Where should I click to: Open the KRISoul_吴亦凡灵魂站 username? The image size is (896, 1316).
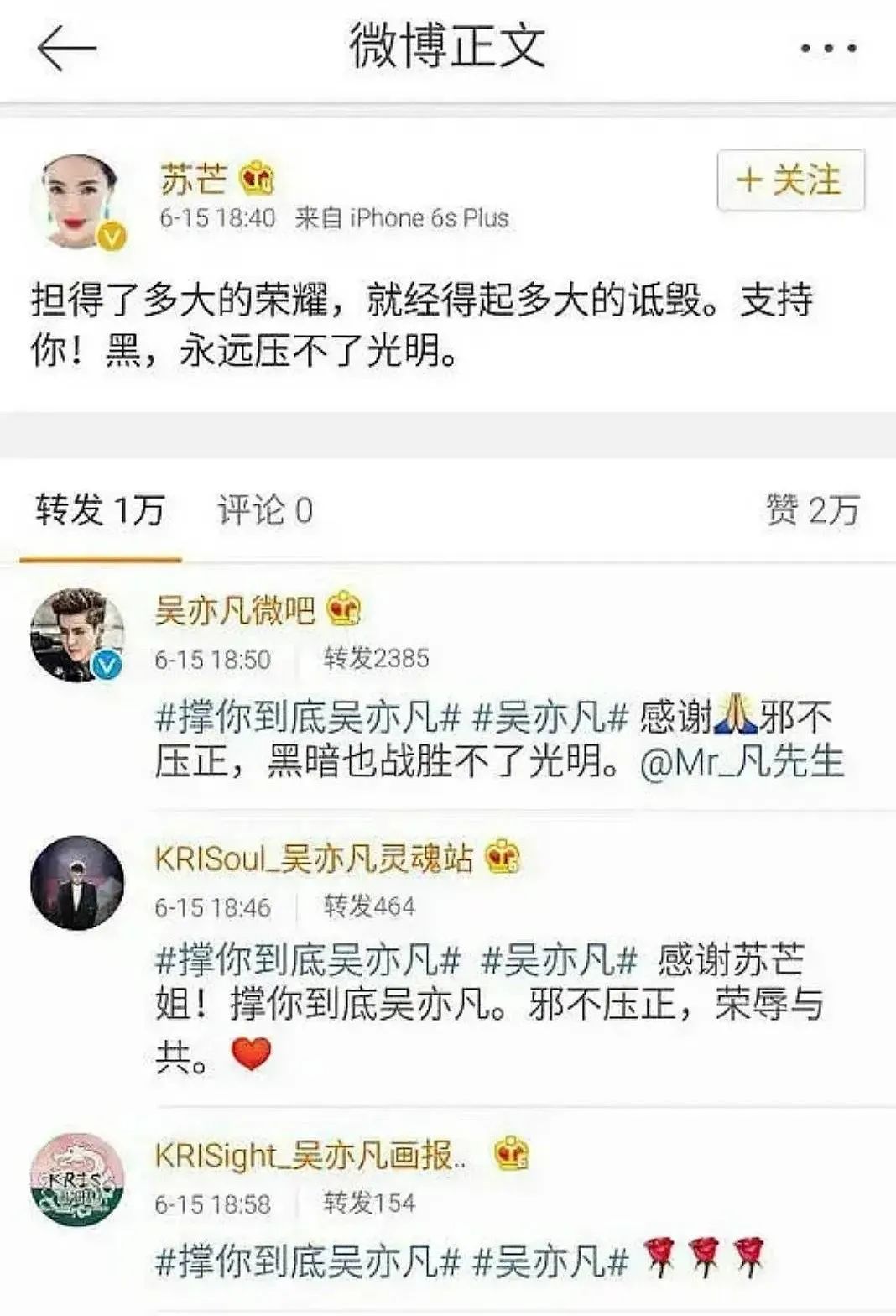[314, 859]
